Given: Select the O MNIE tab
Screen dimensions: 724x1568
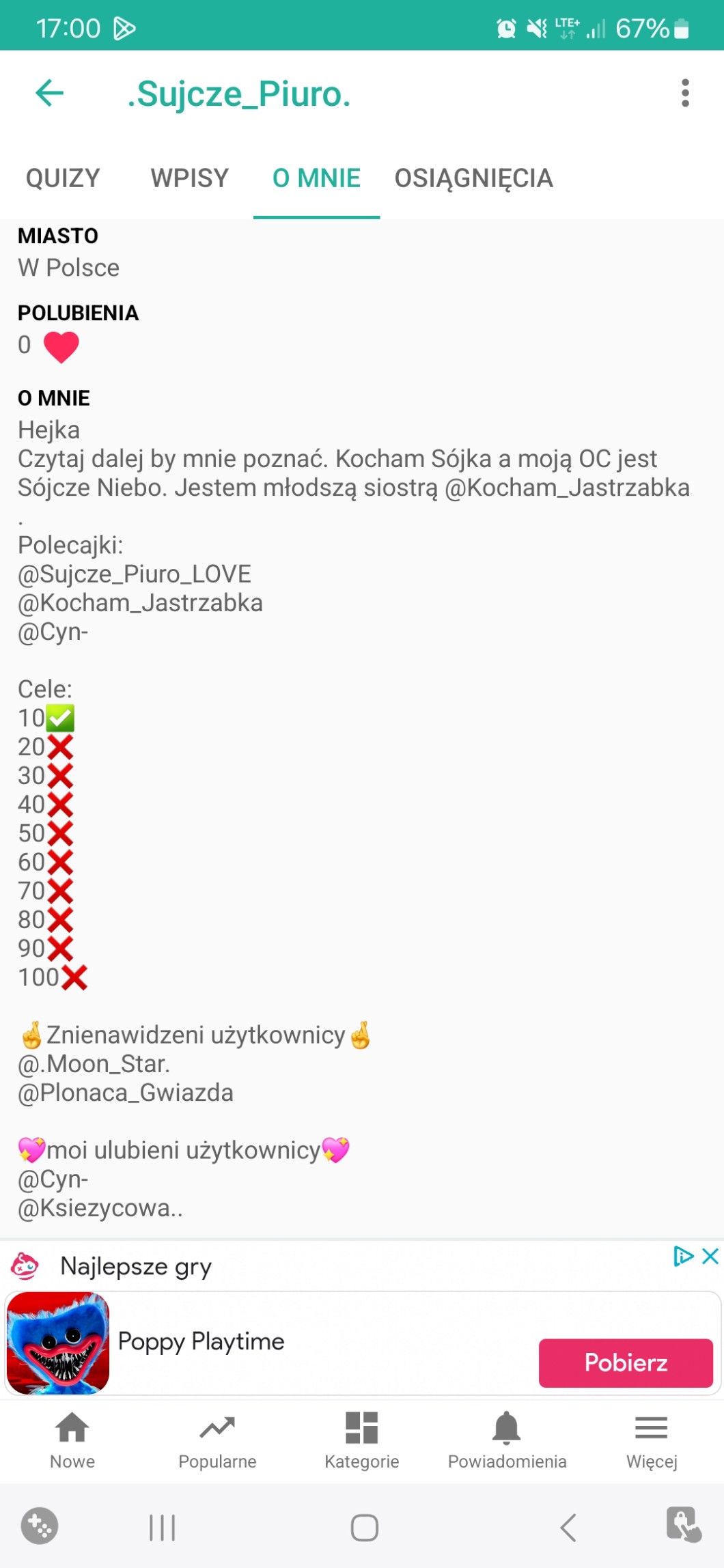Looking at the screenshot, I should 316,178.
